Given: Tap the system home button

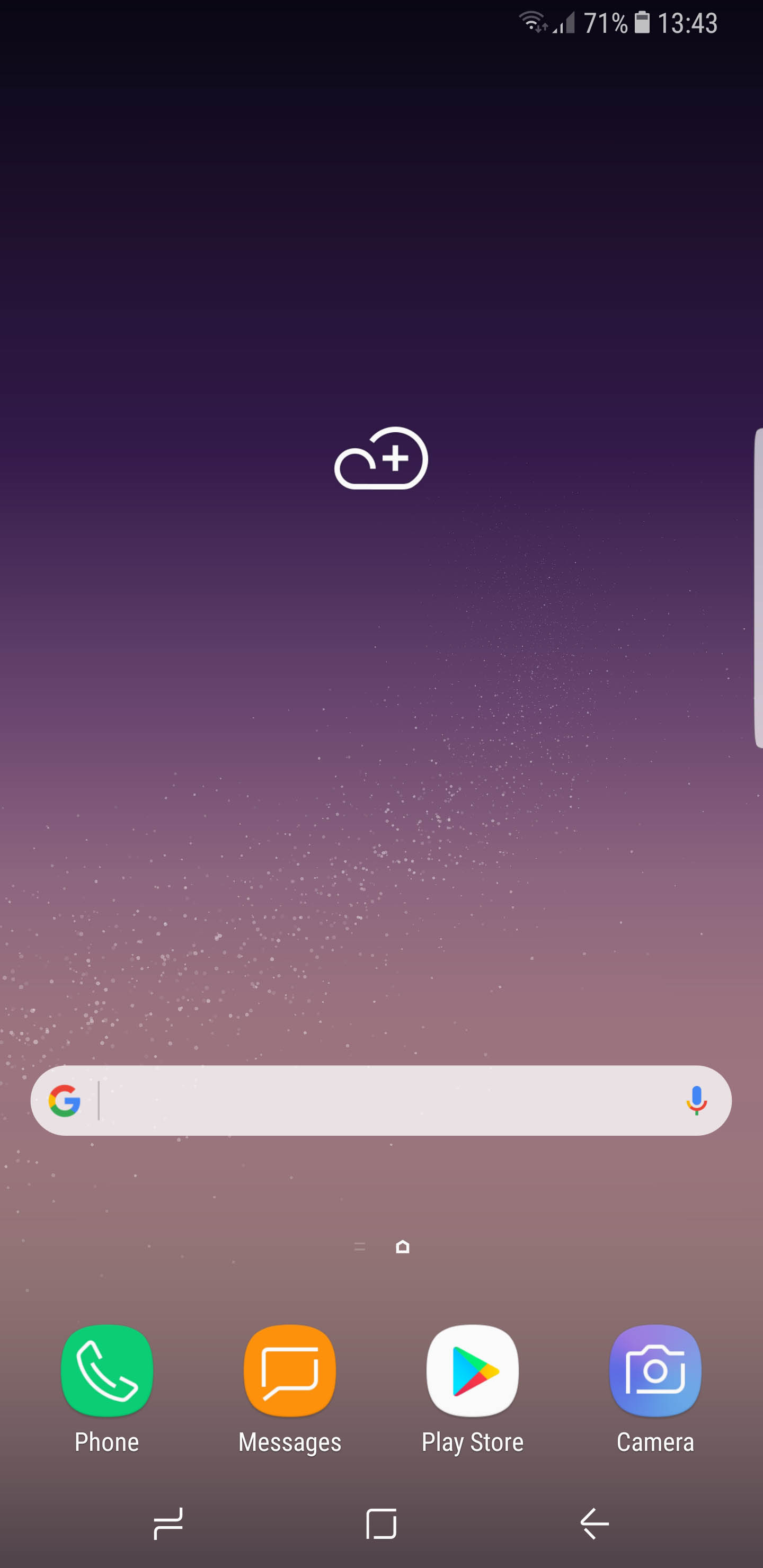Looking at the screenshot, I should pyautogui.click(x=381, y=1524).
